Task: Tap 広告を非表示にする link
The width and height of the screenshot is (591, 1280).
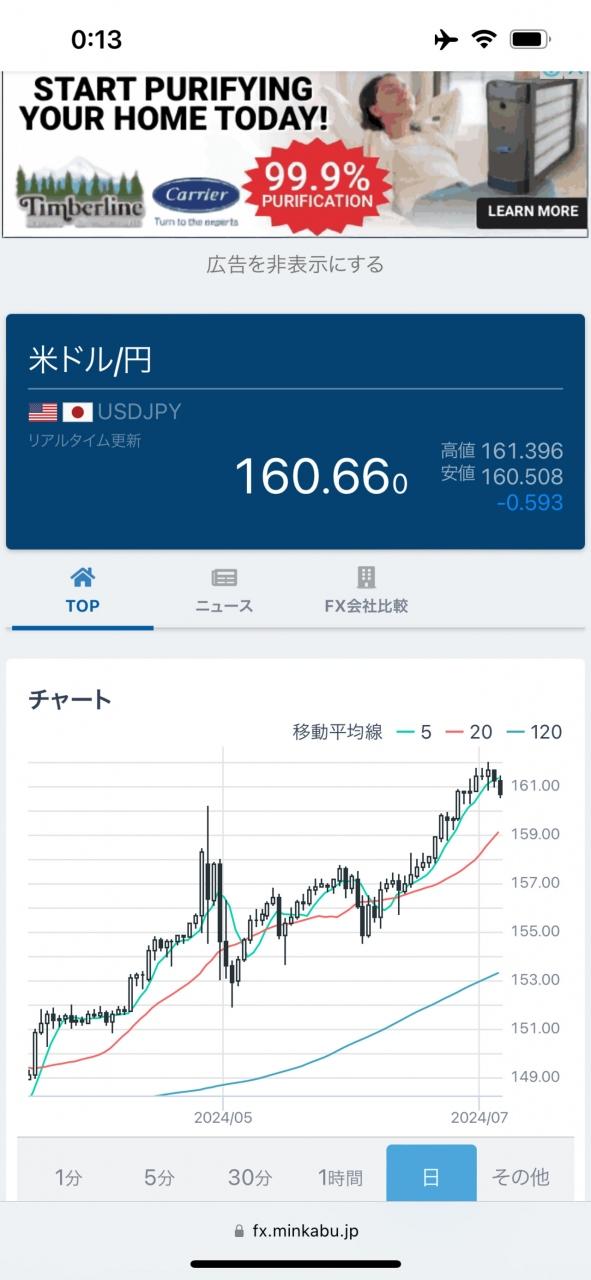Action: click(295, 264)
